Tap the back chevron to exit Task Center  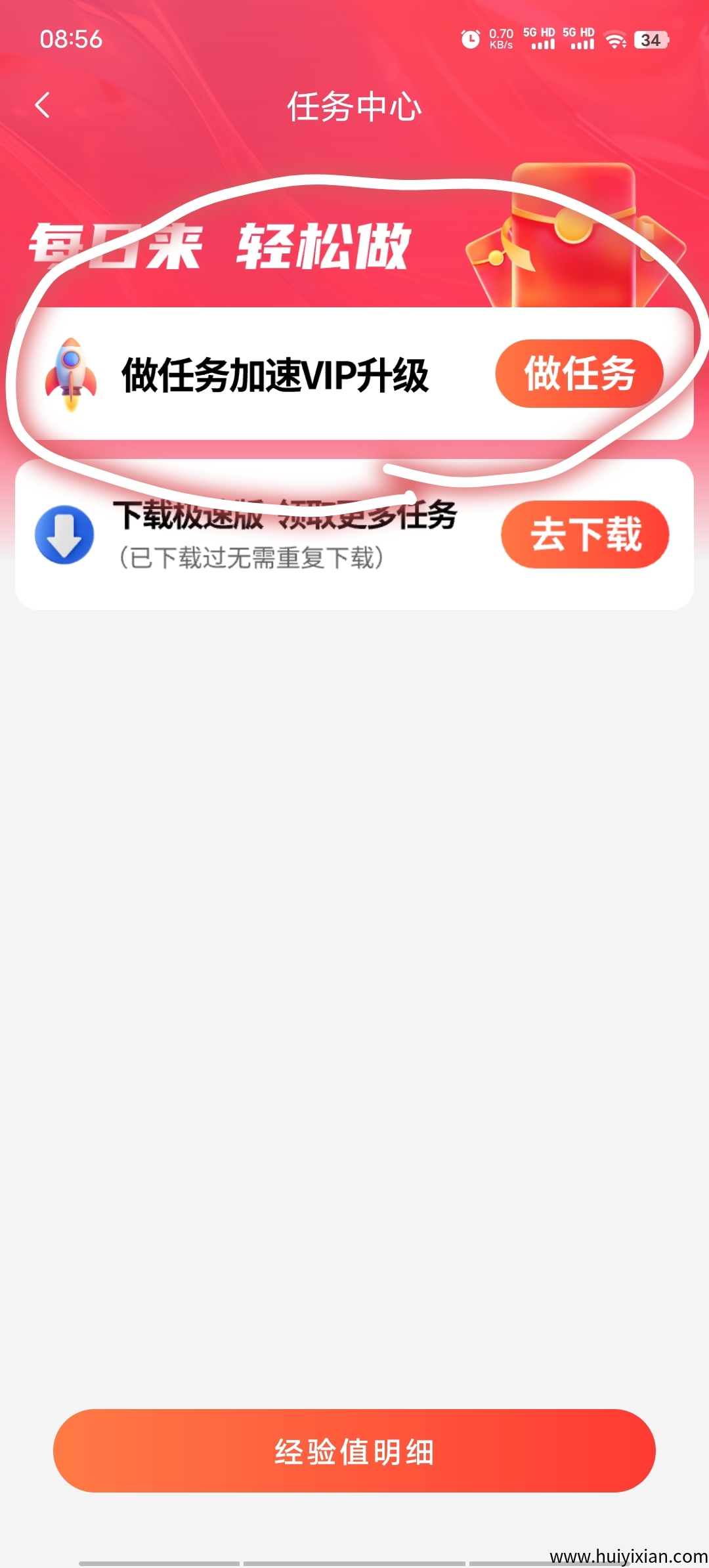[43, 106]
